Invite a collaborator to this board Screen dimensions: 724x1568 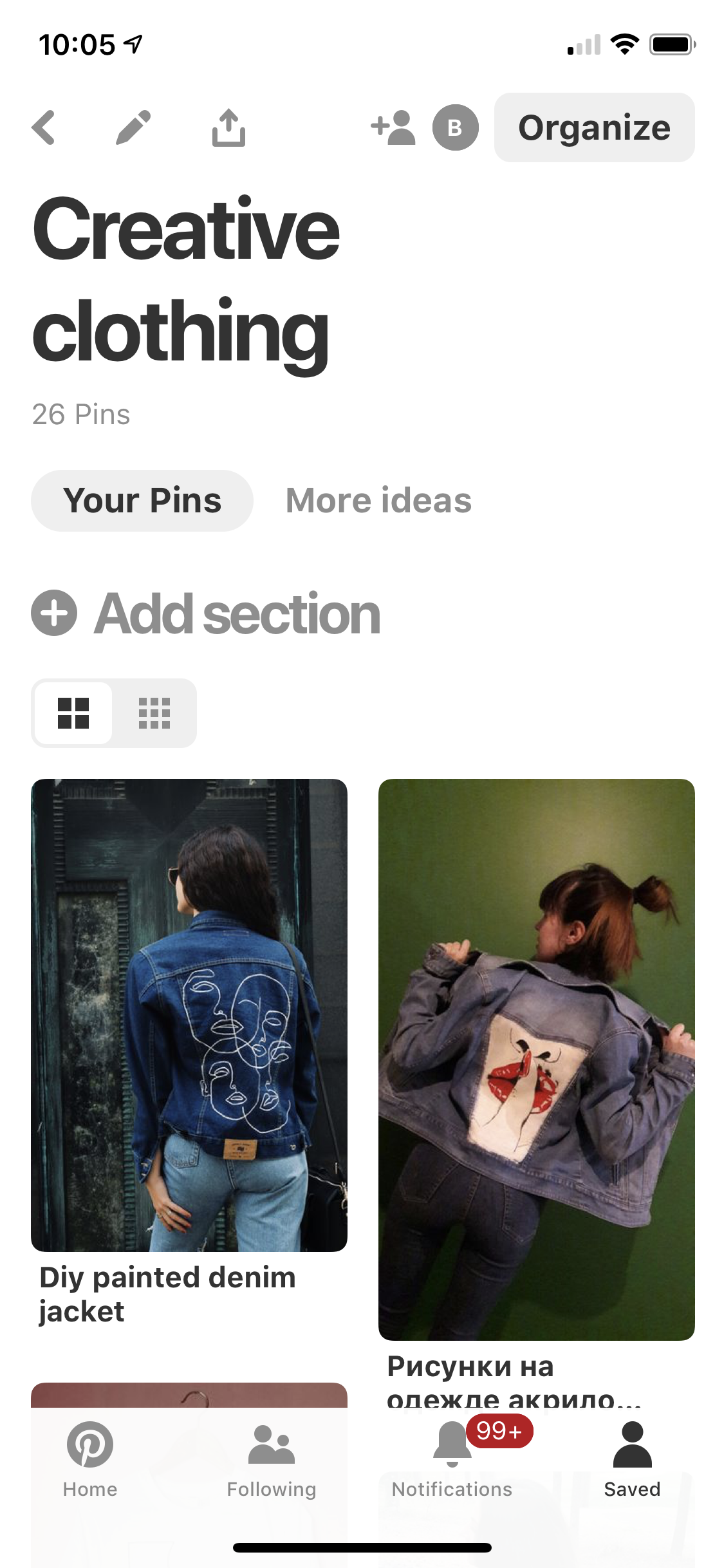pos(393,127)
